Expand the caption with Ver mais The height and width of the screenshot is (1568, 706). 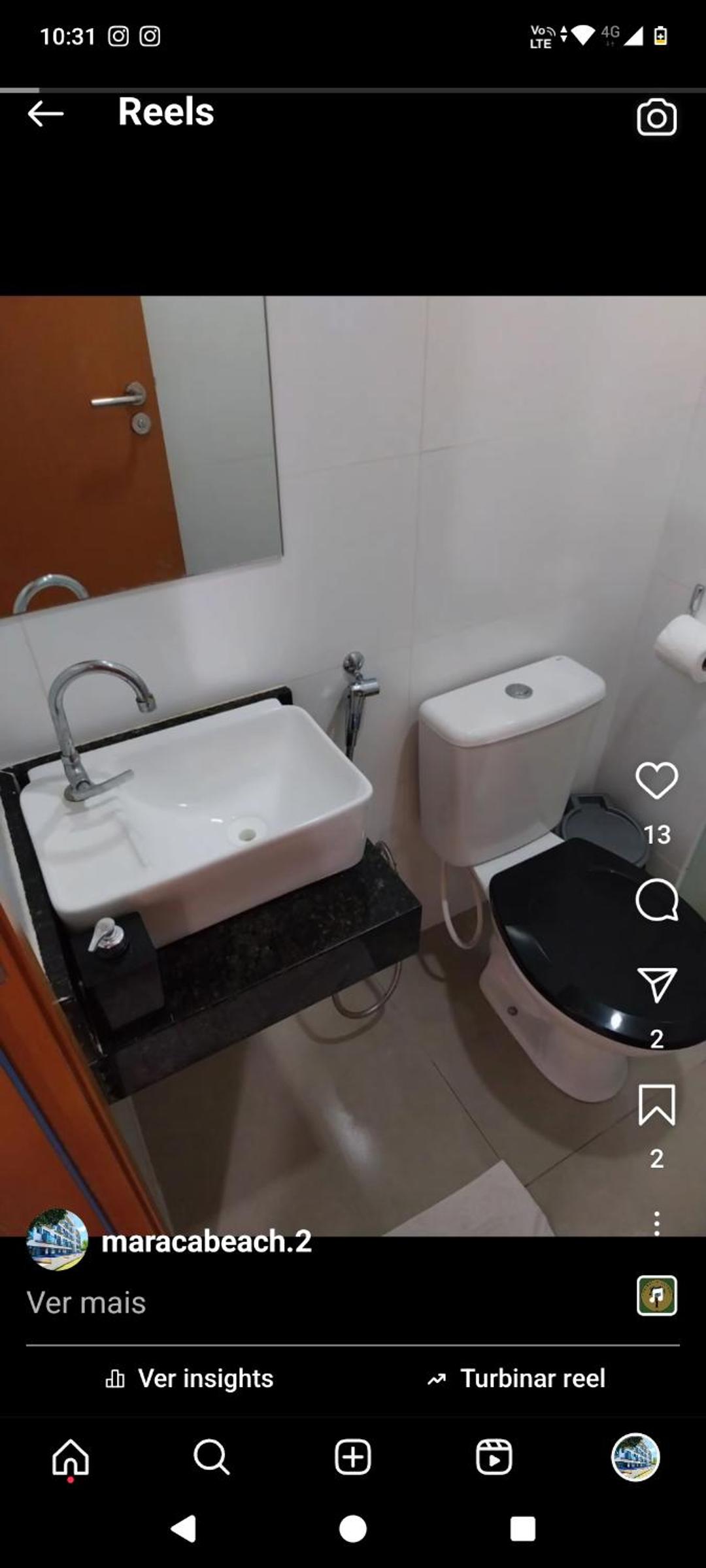[x=86, y=1303]
